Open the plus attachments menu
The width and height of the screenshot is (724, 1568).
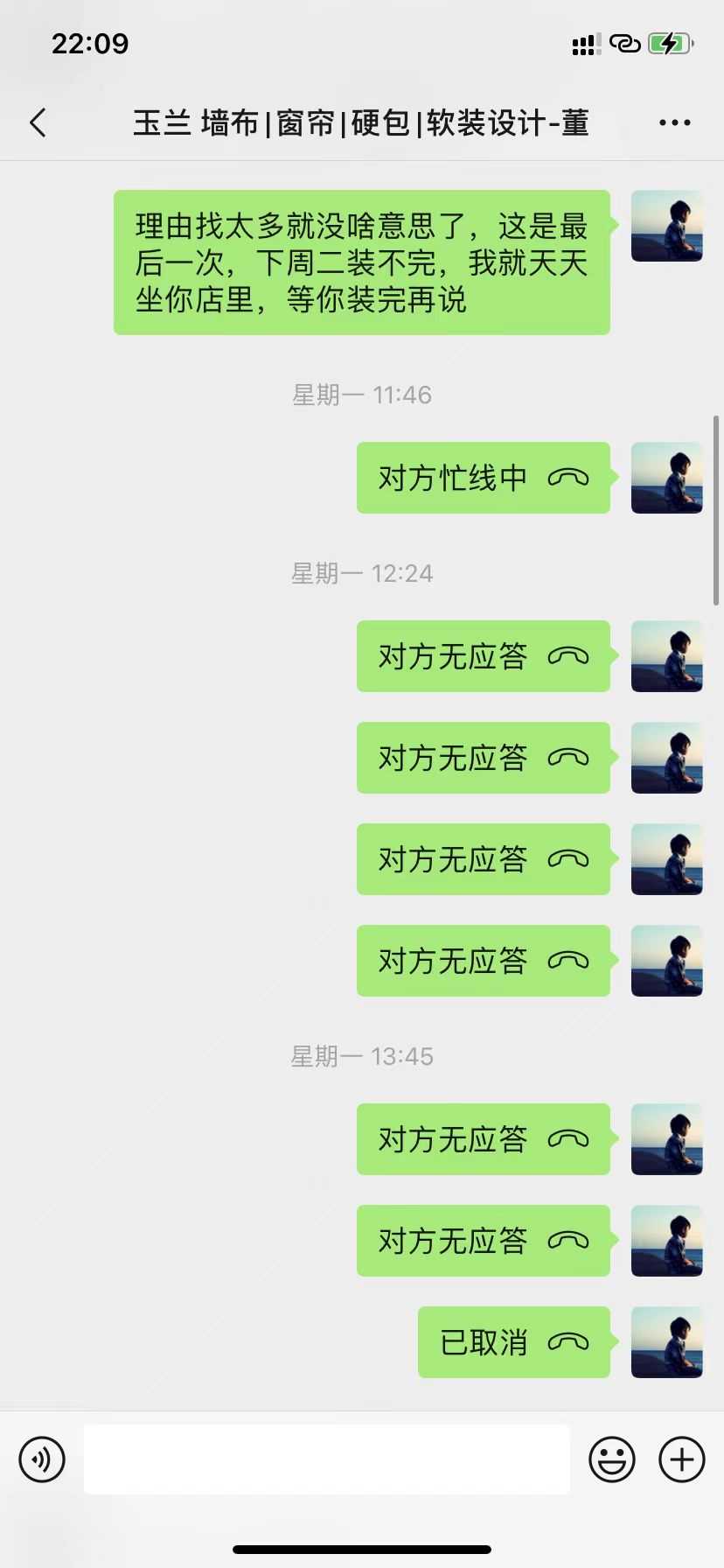click(681, 1459)
